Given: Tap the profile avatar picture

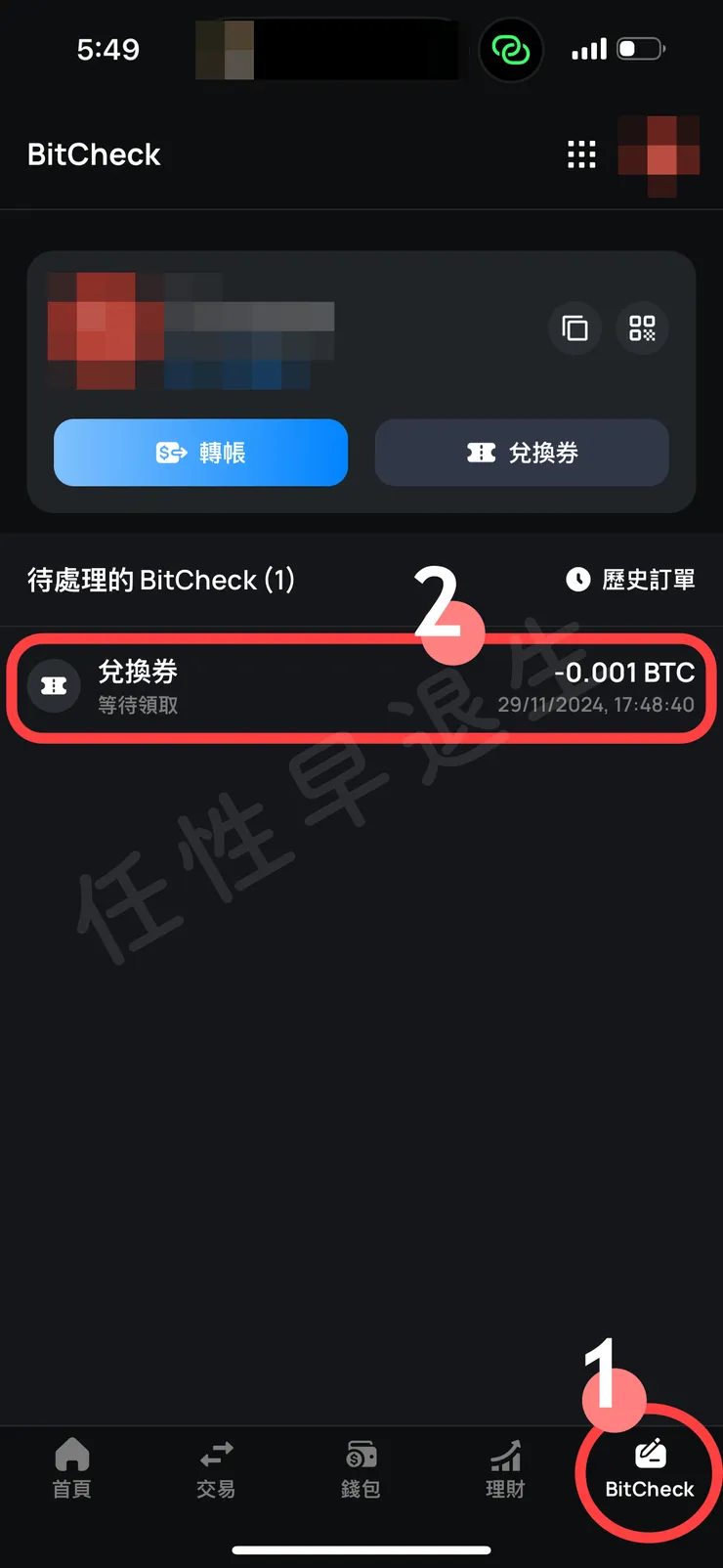Looking at the screenshot, I should point(659,153).
